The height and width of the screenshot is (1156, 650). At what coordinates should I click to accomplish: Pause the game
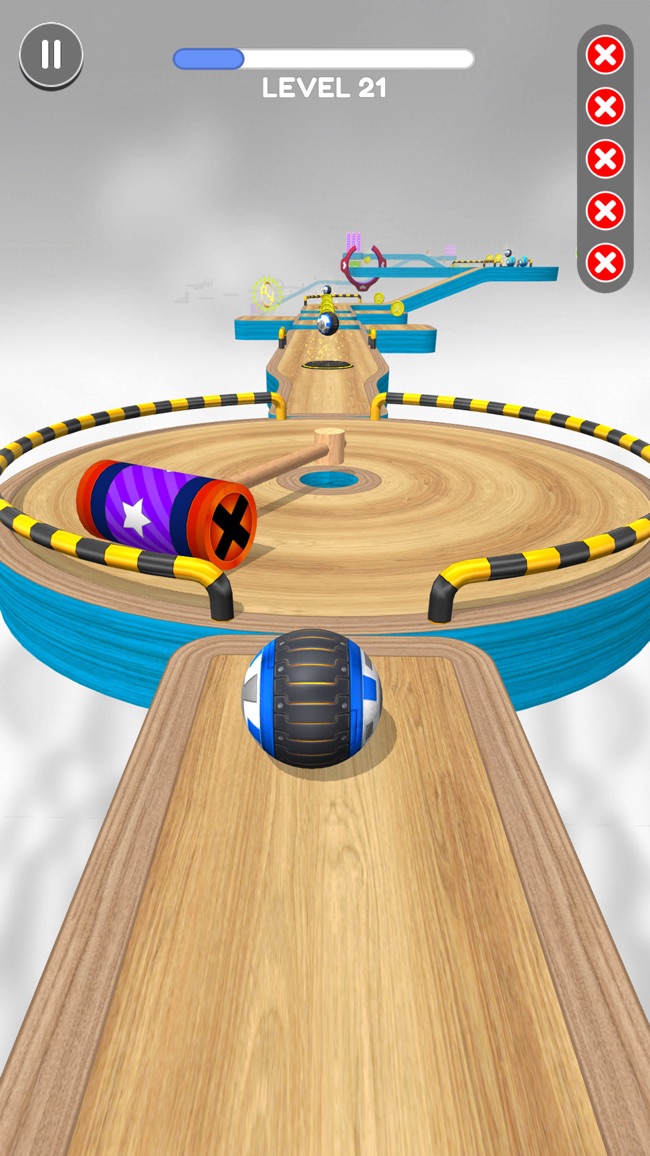(51, 54)
